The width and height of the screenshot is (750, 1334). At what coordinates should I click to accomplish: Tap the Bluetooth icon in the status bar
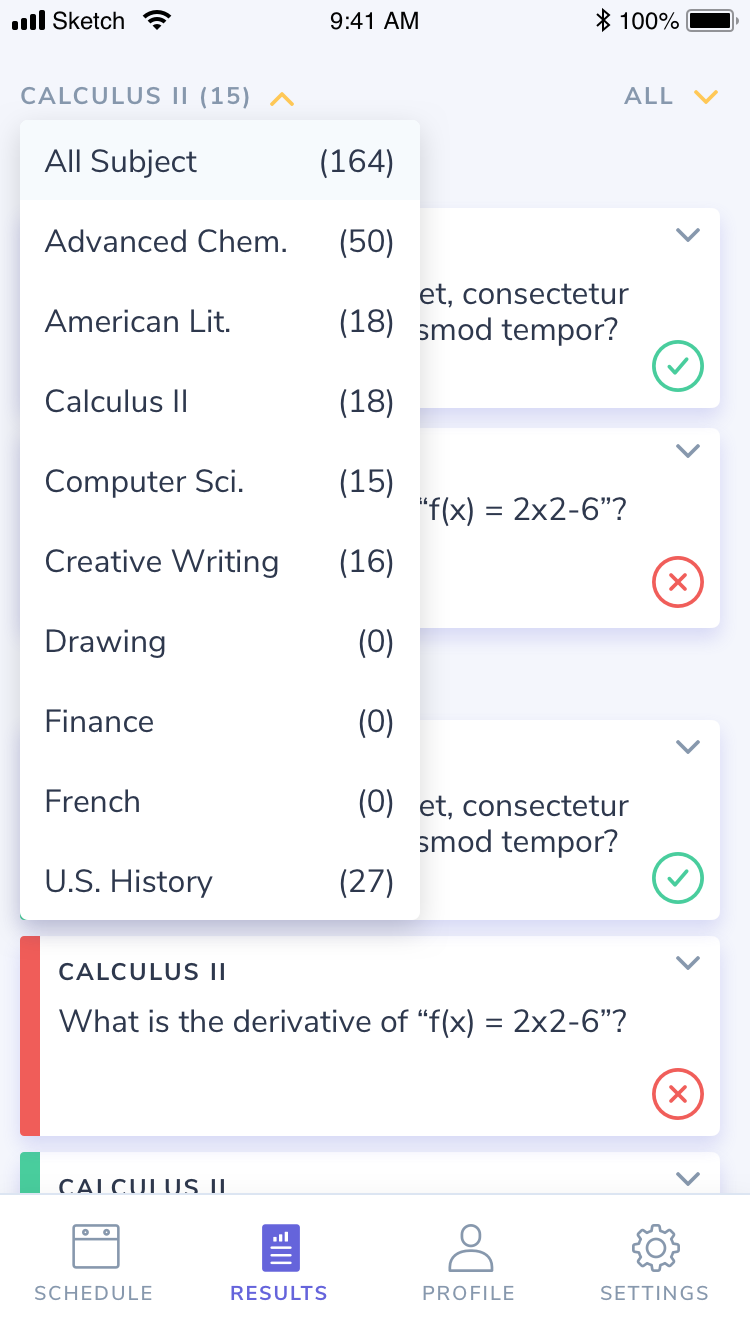coord(603,18)
